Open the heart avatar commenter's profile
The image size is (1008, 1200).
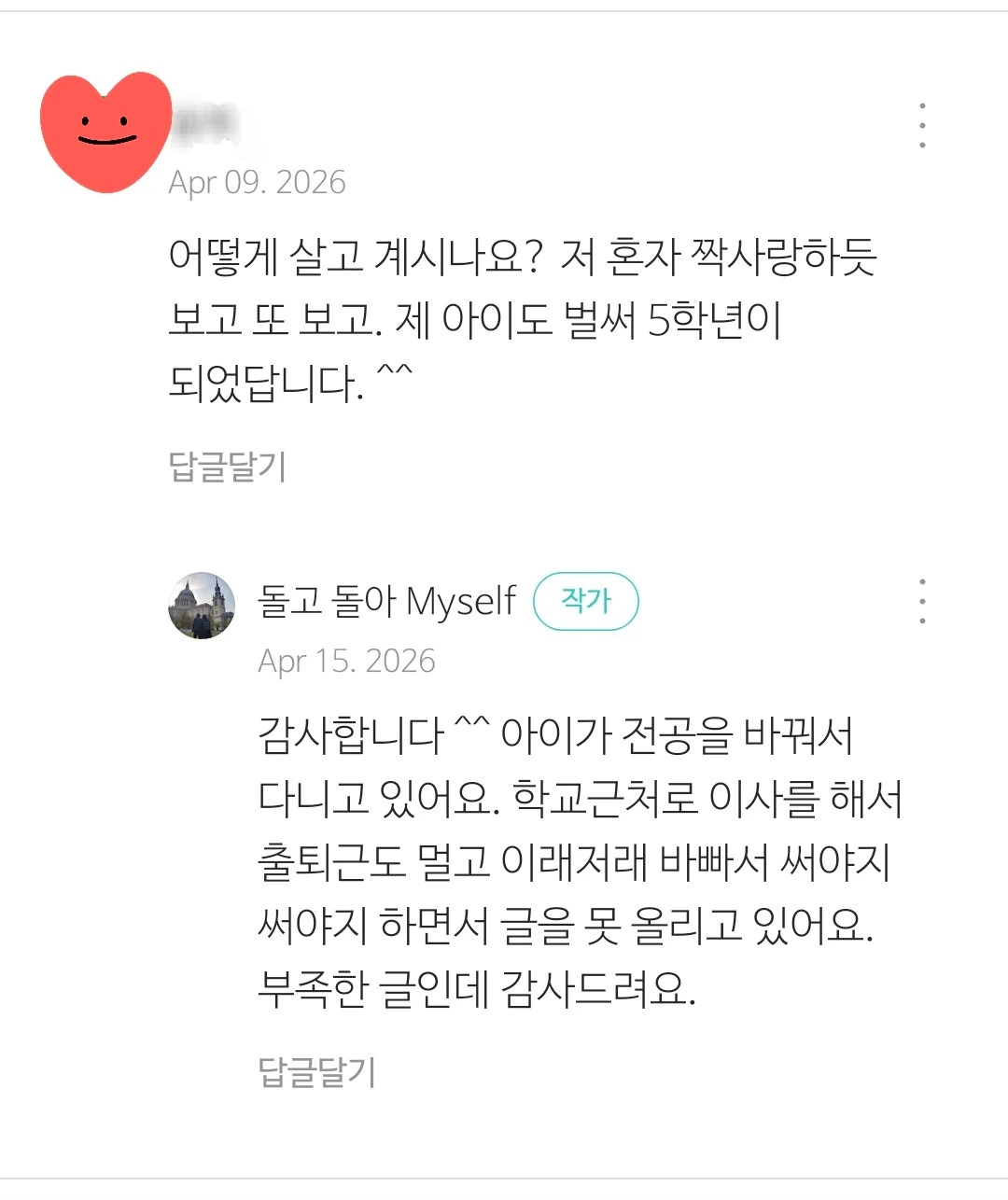point(106,132)
